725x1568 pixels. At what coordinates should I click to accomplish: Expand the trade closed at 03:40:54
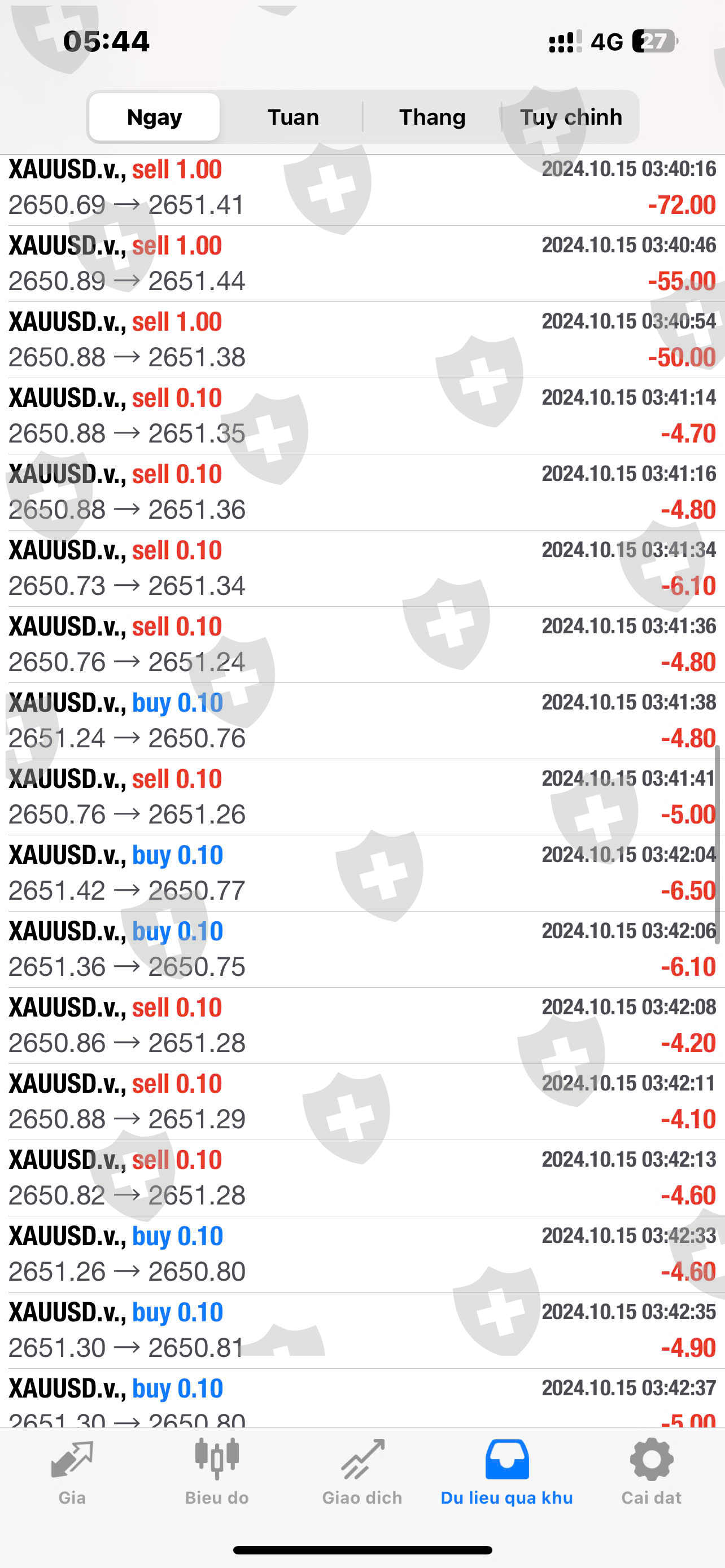pyautogui.click(x=362, y=340)
